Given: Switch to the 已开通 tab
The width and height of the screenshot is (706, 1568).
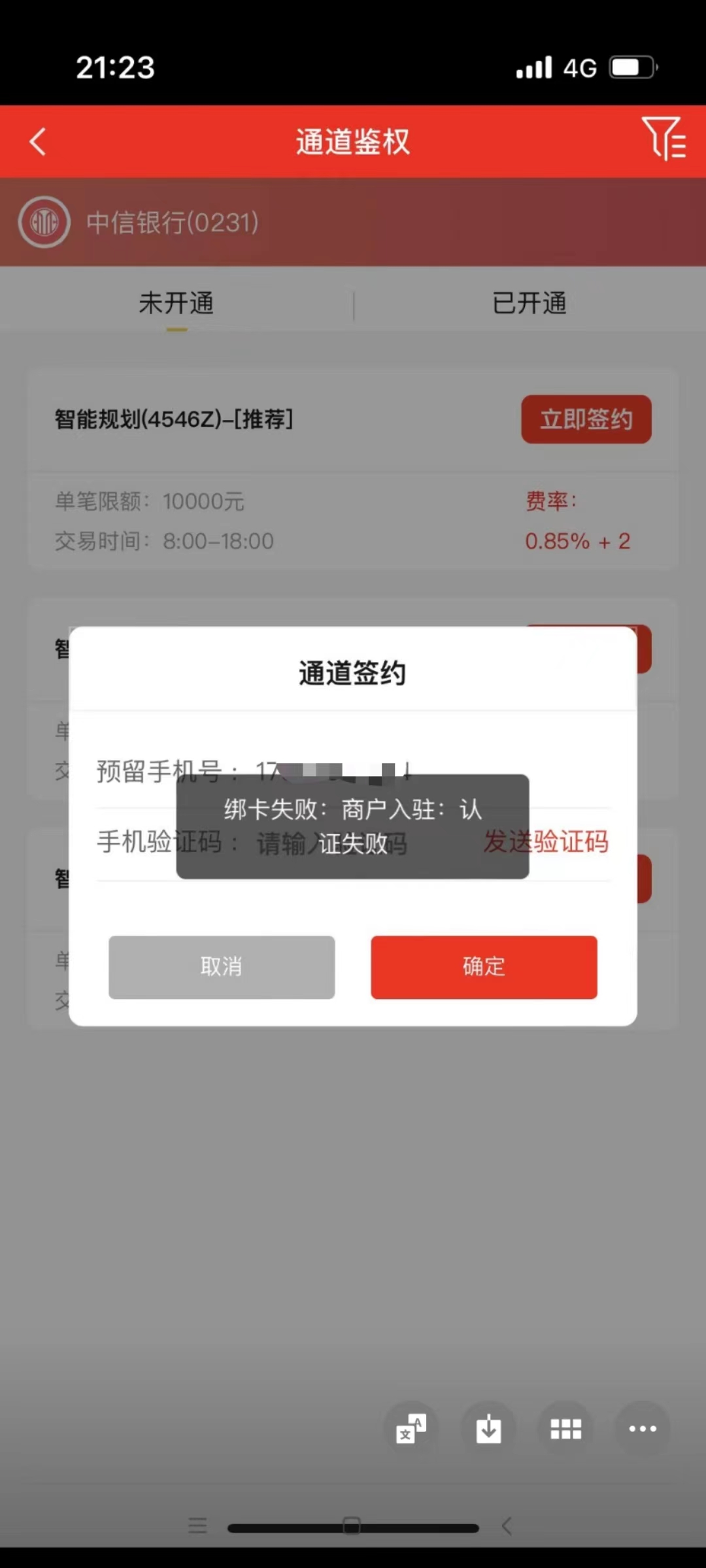Looking at the screenshot, I should 529,302.
